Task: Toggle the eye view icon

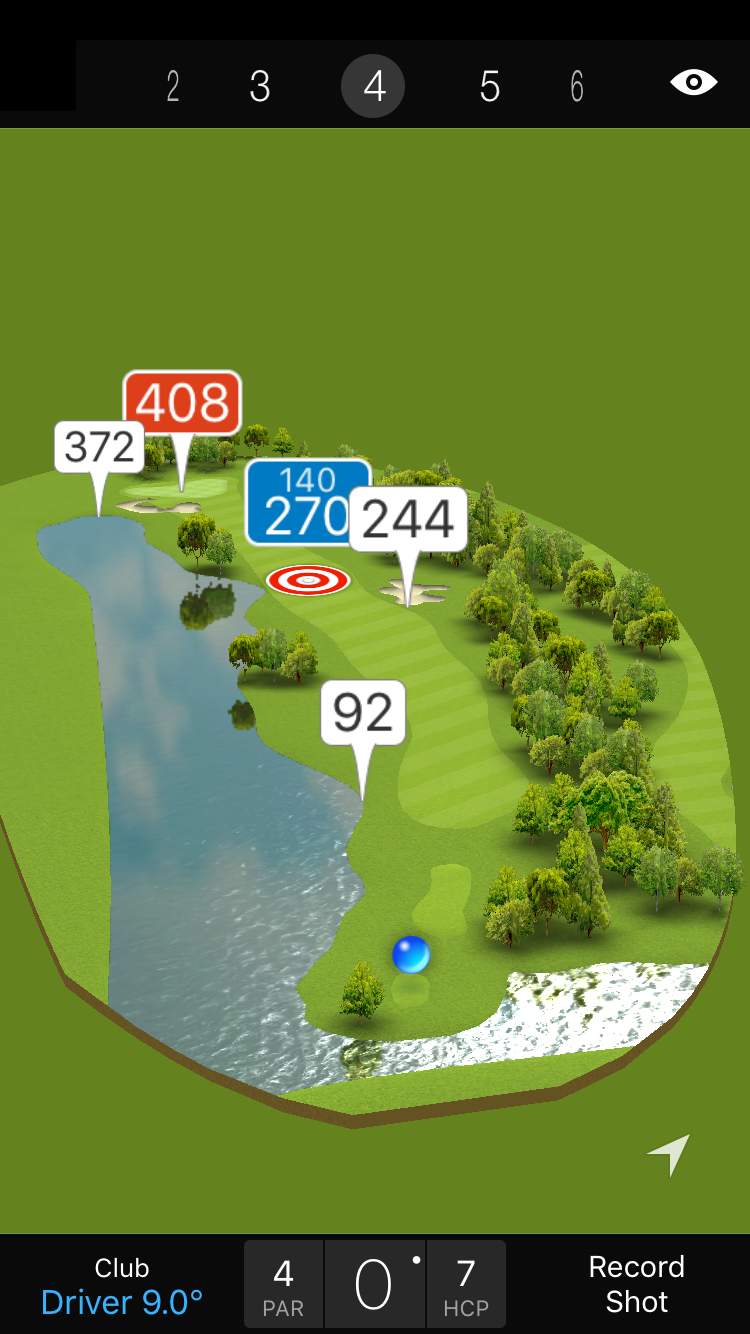Action: [694, 83]
